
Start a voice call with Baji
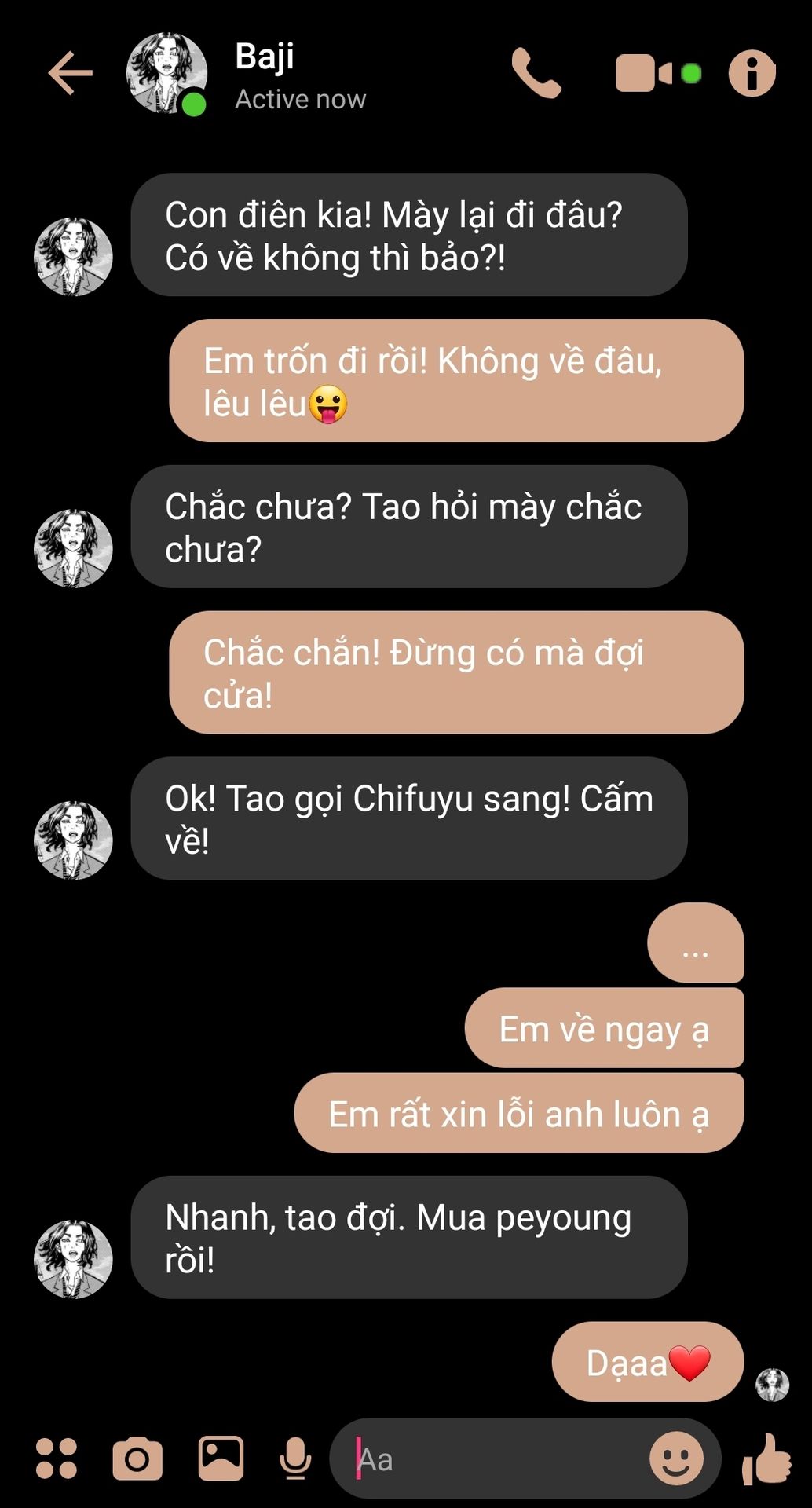(x=536, y=73)
